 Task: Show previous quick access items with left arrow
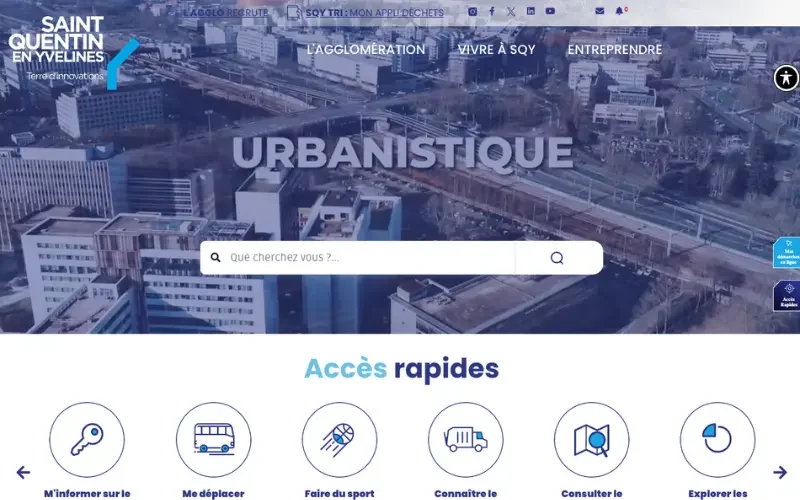[23, 472]
